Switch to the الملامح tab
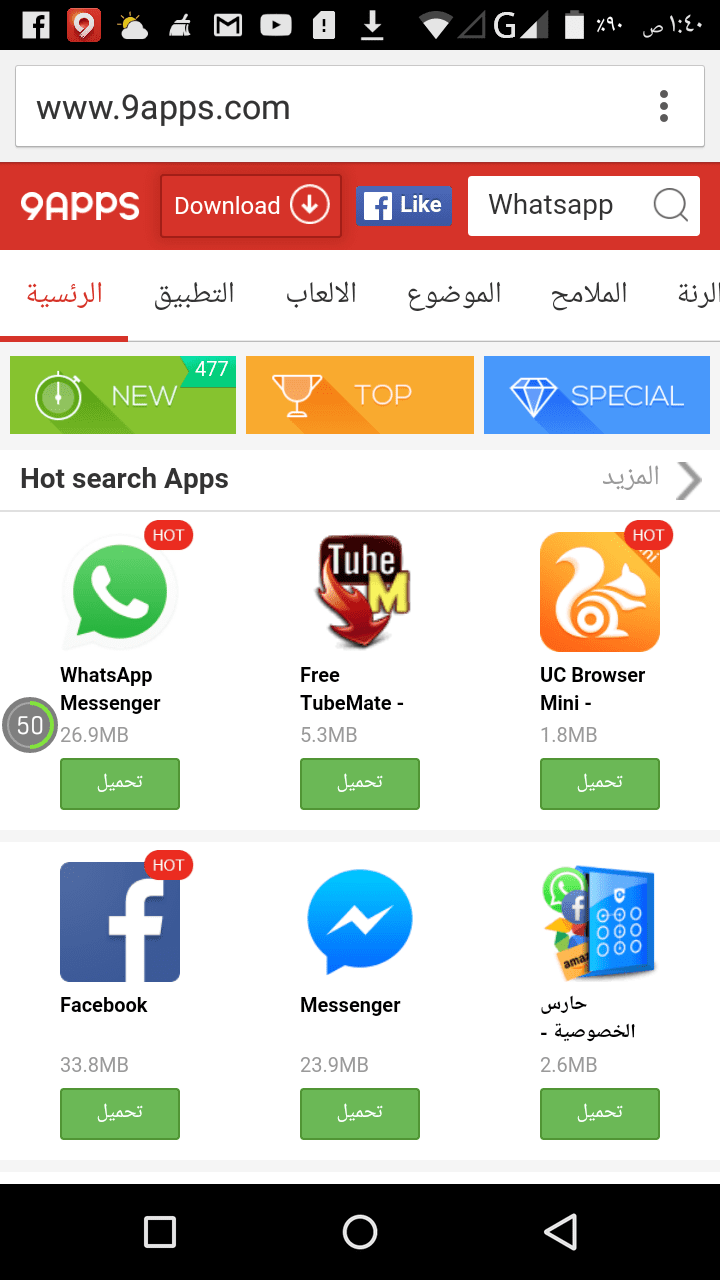Image resolution: width=720 pixels, height=1280 pixels. pos(589,294)
